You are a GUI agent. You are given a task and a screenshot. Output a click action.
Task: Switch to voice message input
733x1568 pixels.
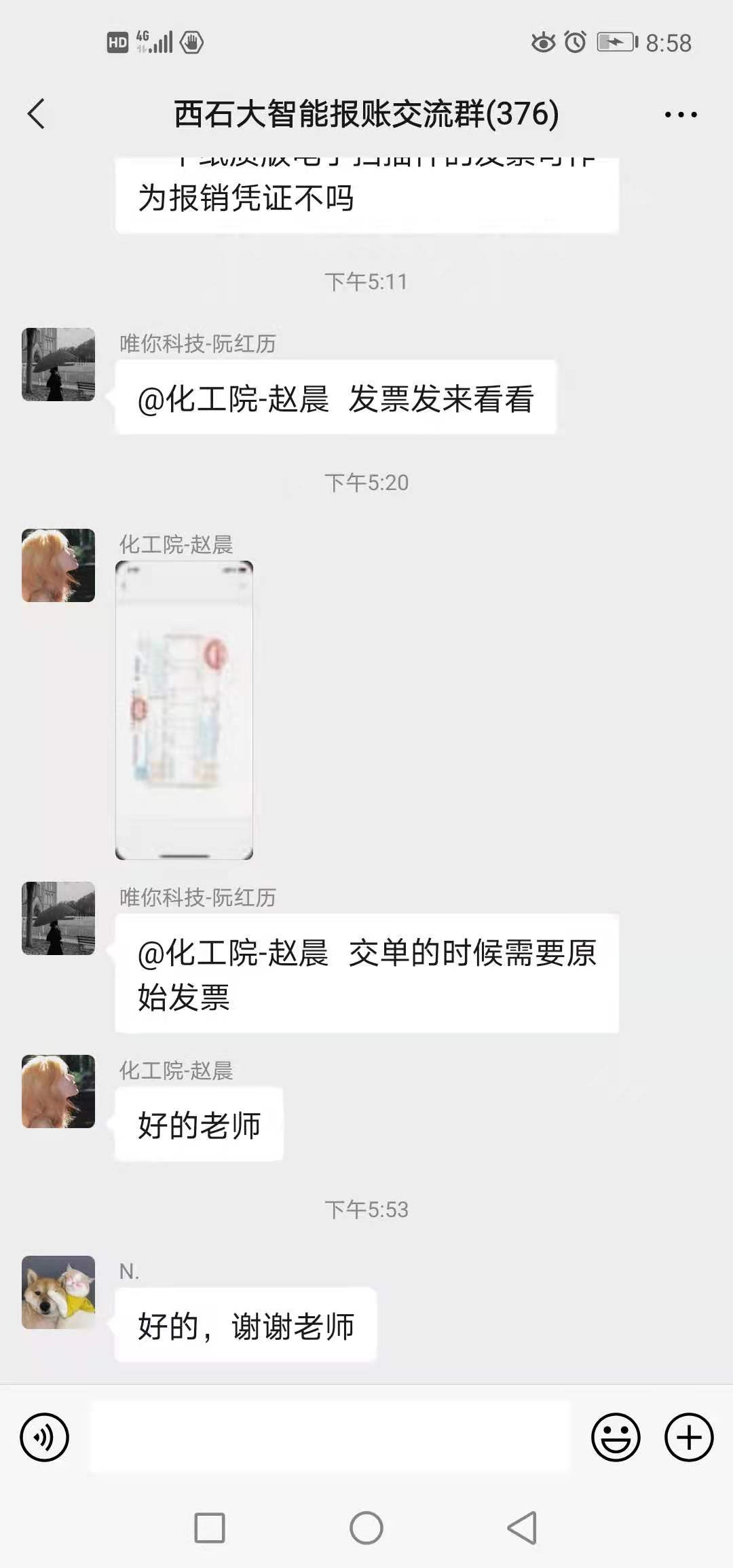pos(45,1437)
